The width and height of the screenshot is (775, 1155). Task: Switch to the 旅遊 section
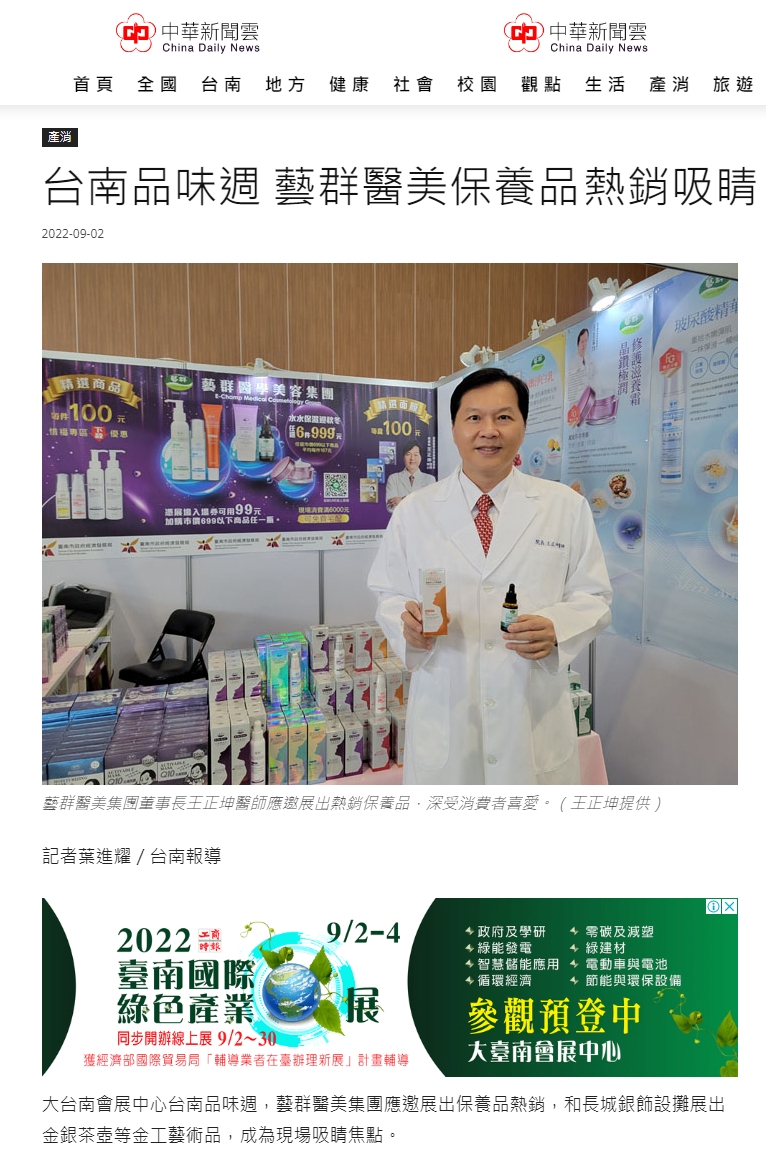coord(733,85)
